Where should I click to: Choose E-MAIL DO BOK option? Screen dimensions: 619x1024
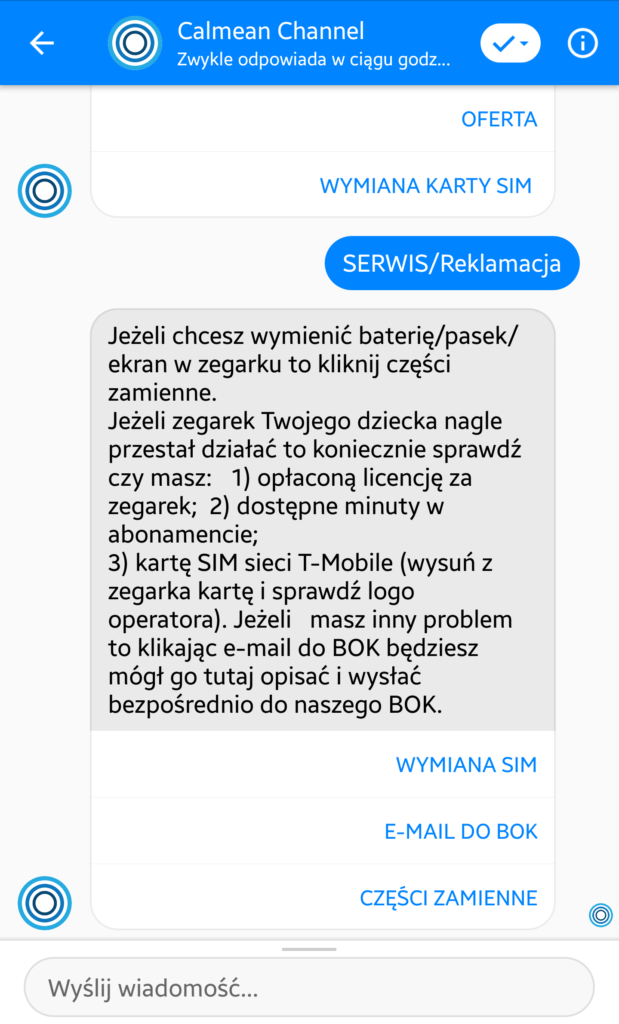(461, 831)
